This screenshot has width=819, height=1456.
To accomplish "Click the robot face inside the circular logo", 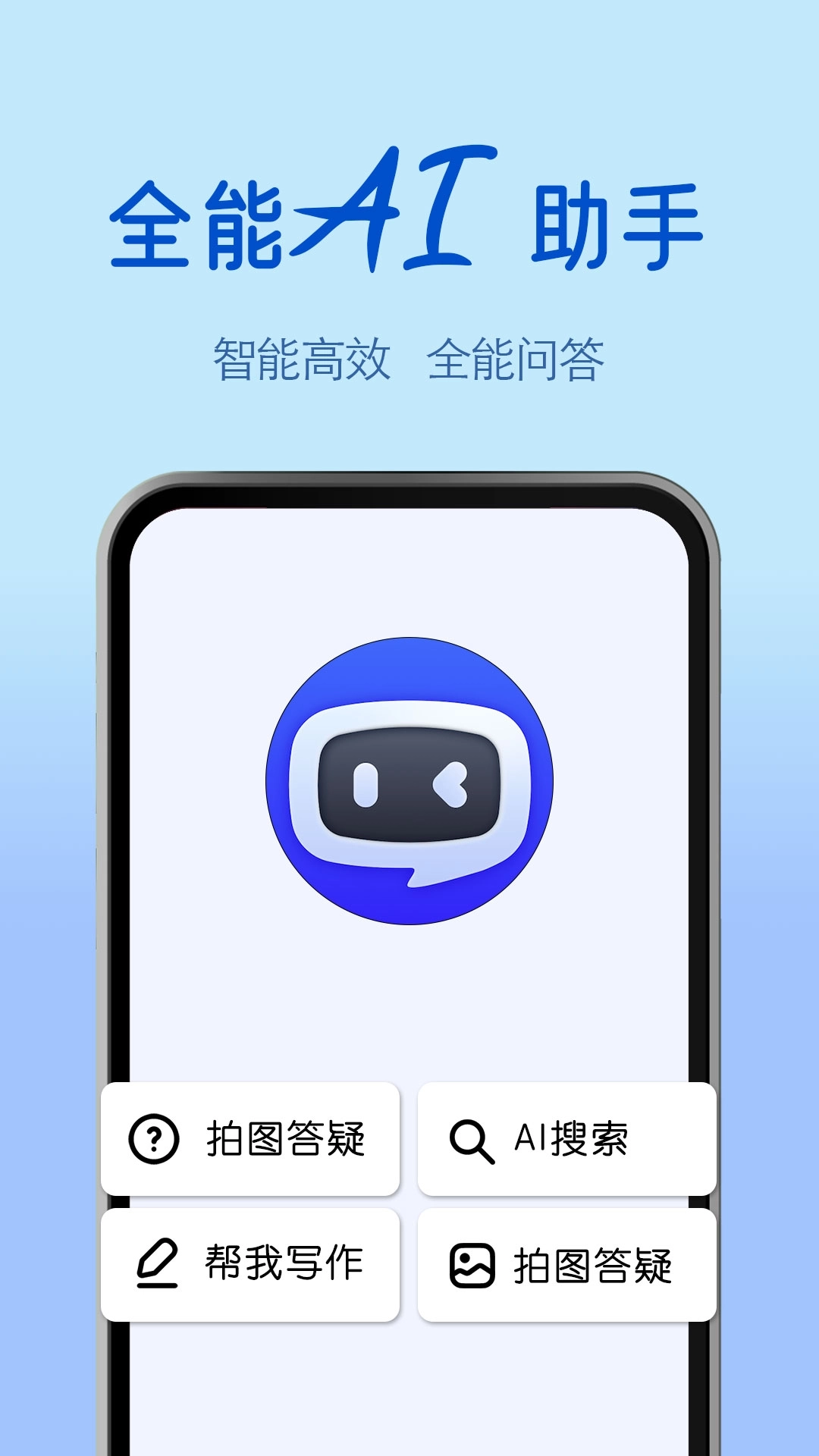I will pyautogui.click(x=409, y=781).
